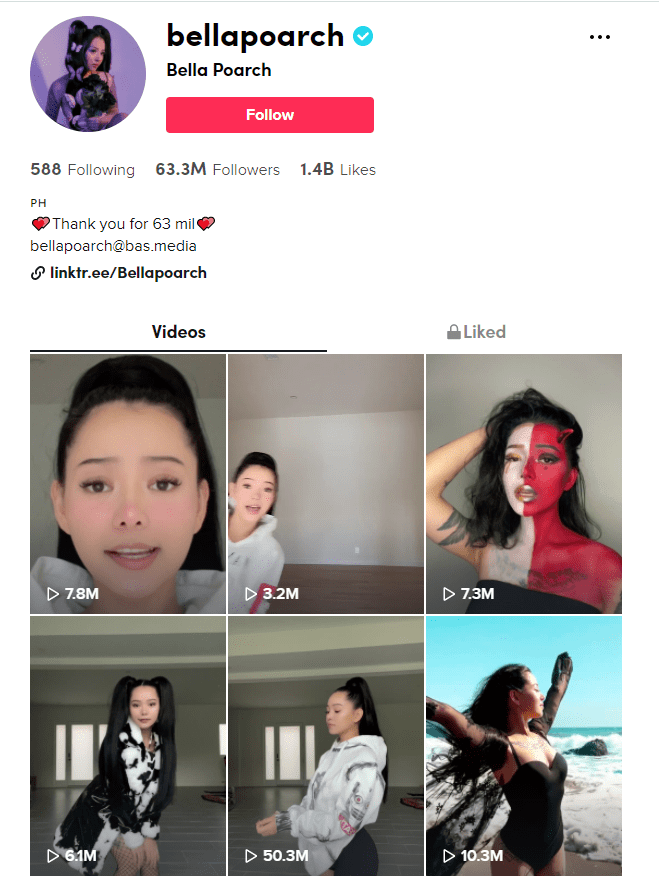
Task: Play the video with 6.1M views
Action: click(128, 745)
